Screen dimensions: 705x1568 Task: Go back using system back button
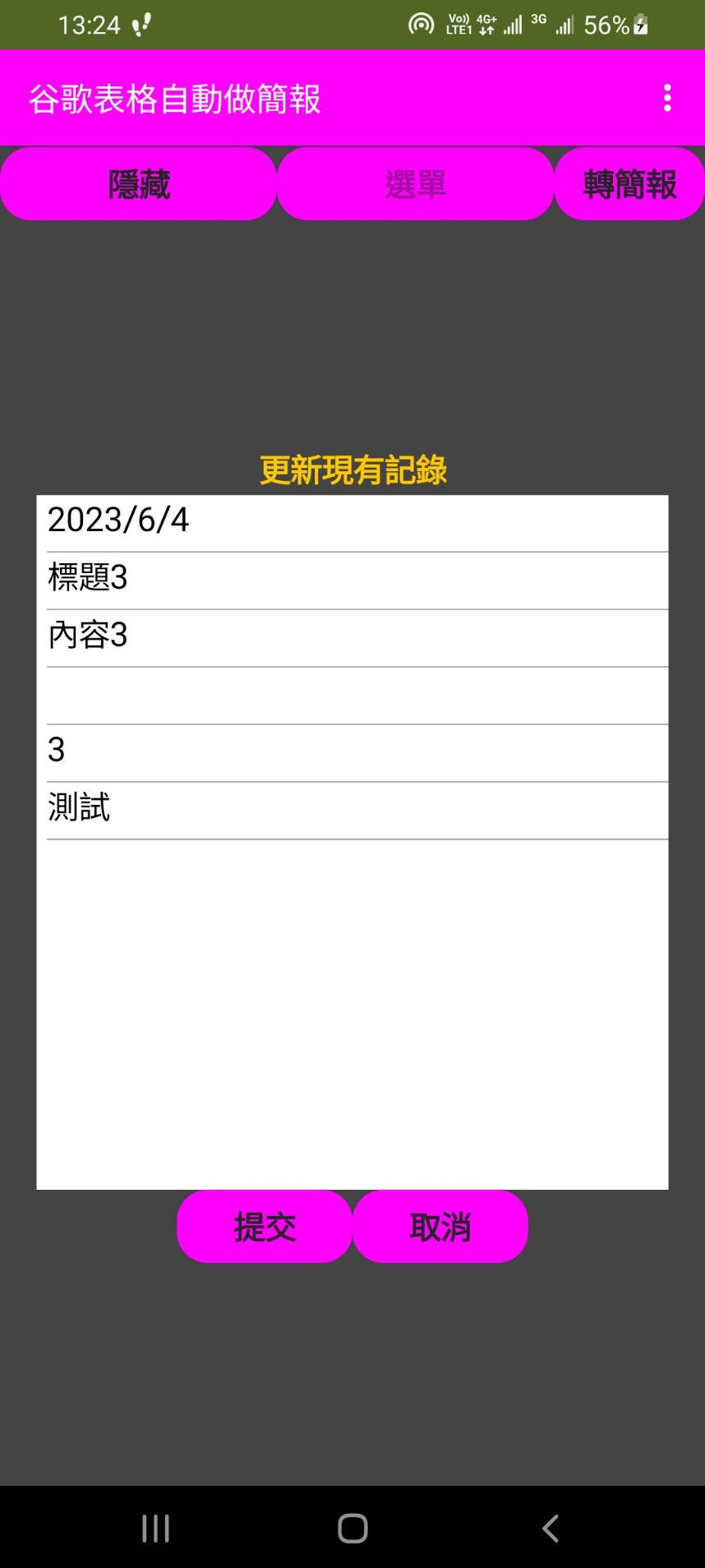point(550,1529)
